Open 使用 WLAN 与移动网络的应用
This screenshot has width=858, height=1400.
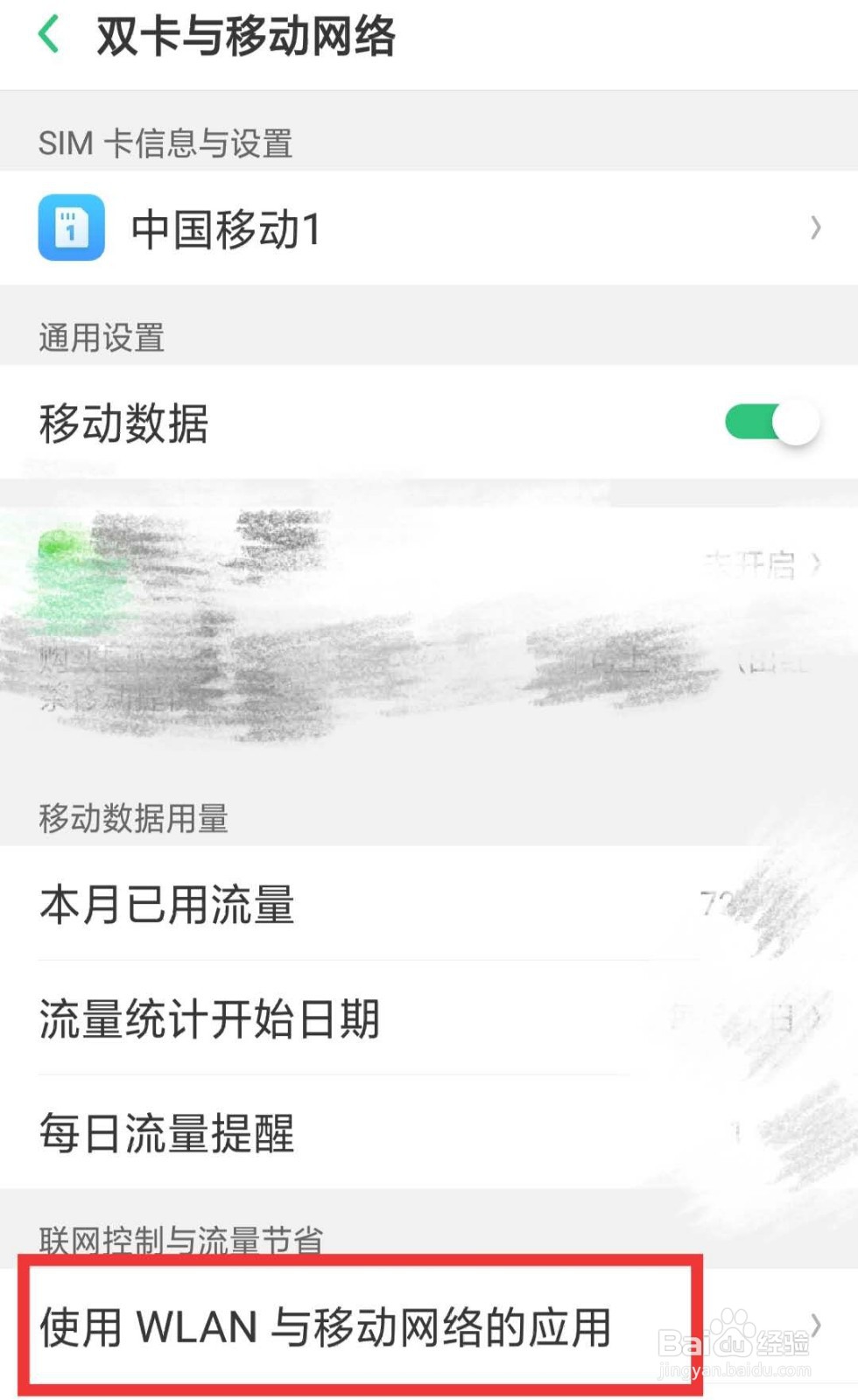click(350, 1326)
